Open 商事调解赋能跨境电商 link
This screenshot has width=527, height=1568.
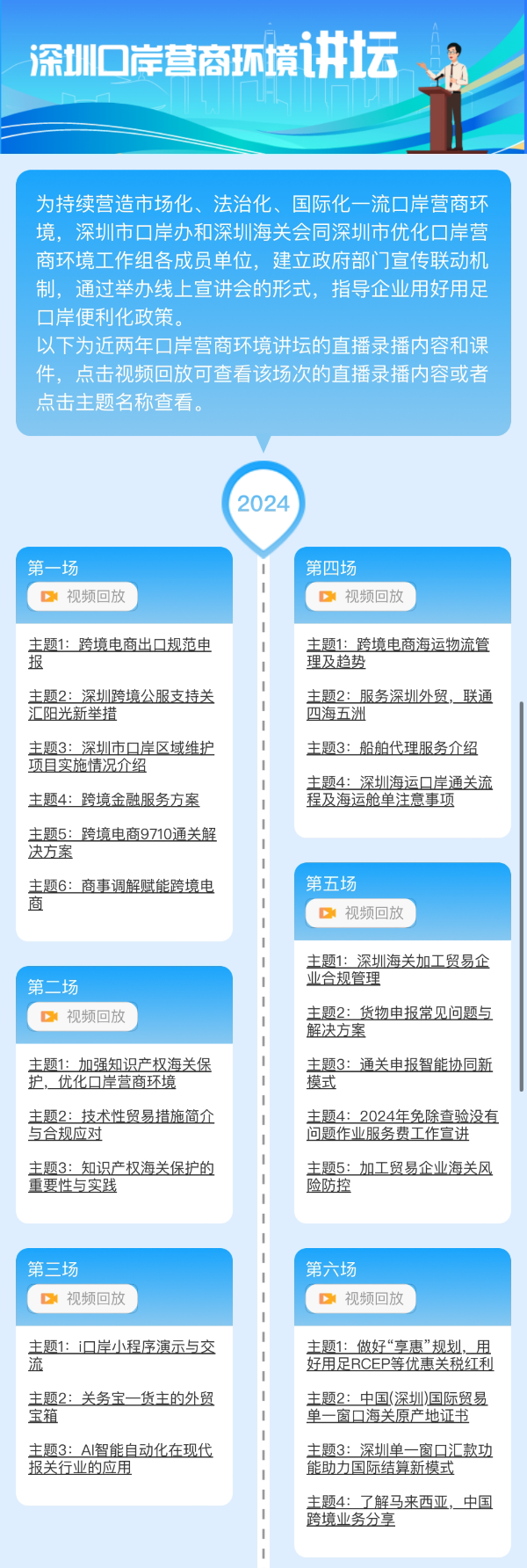[x=121, y=894]
